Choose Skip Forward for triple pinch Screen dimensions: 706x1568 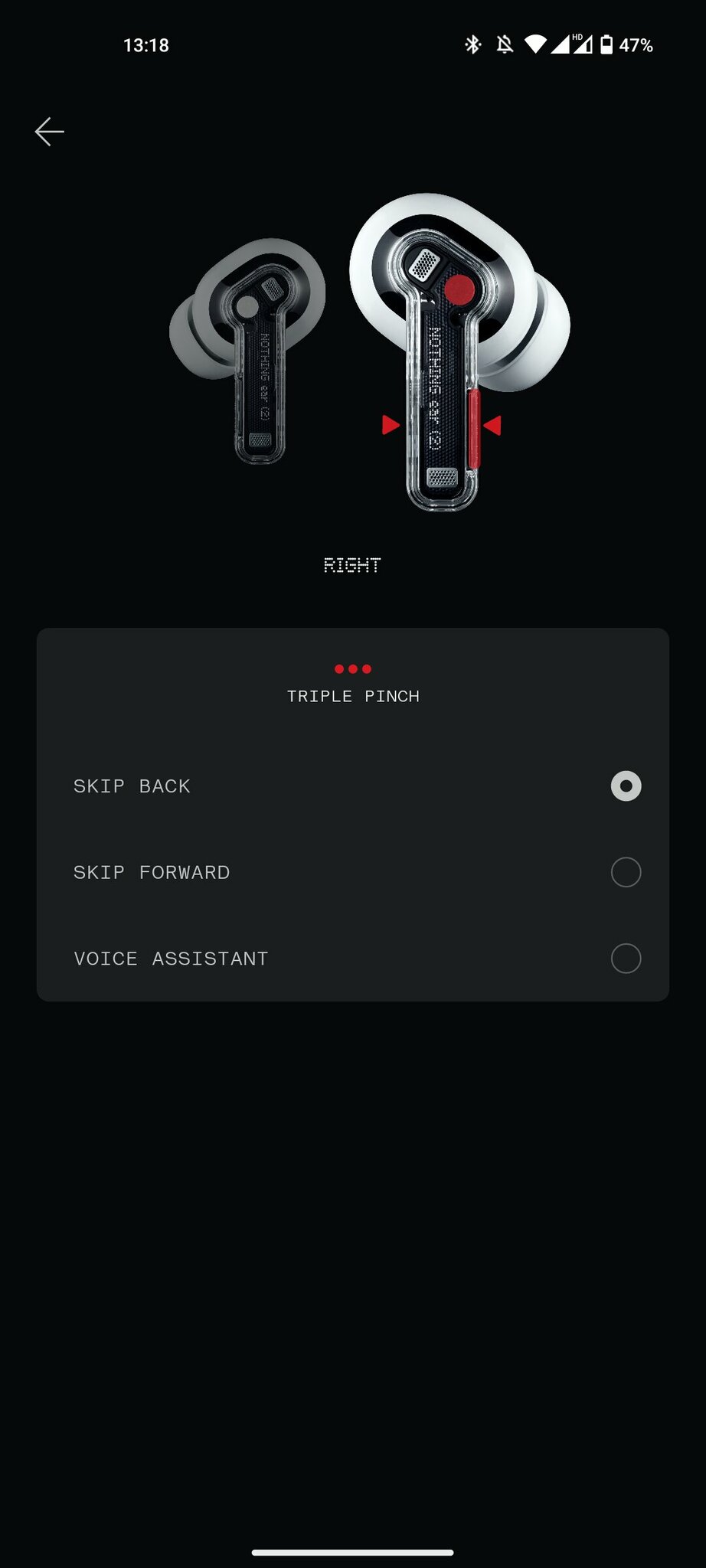point(625,872)
